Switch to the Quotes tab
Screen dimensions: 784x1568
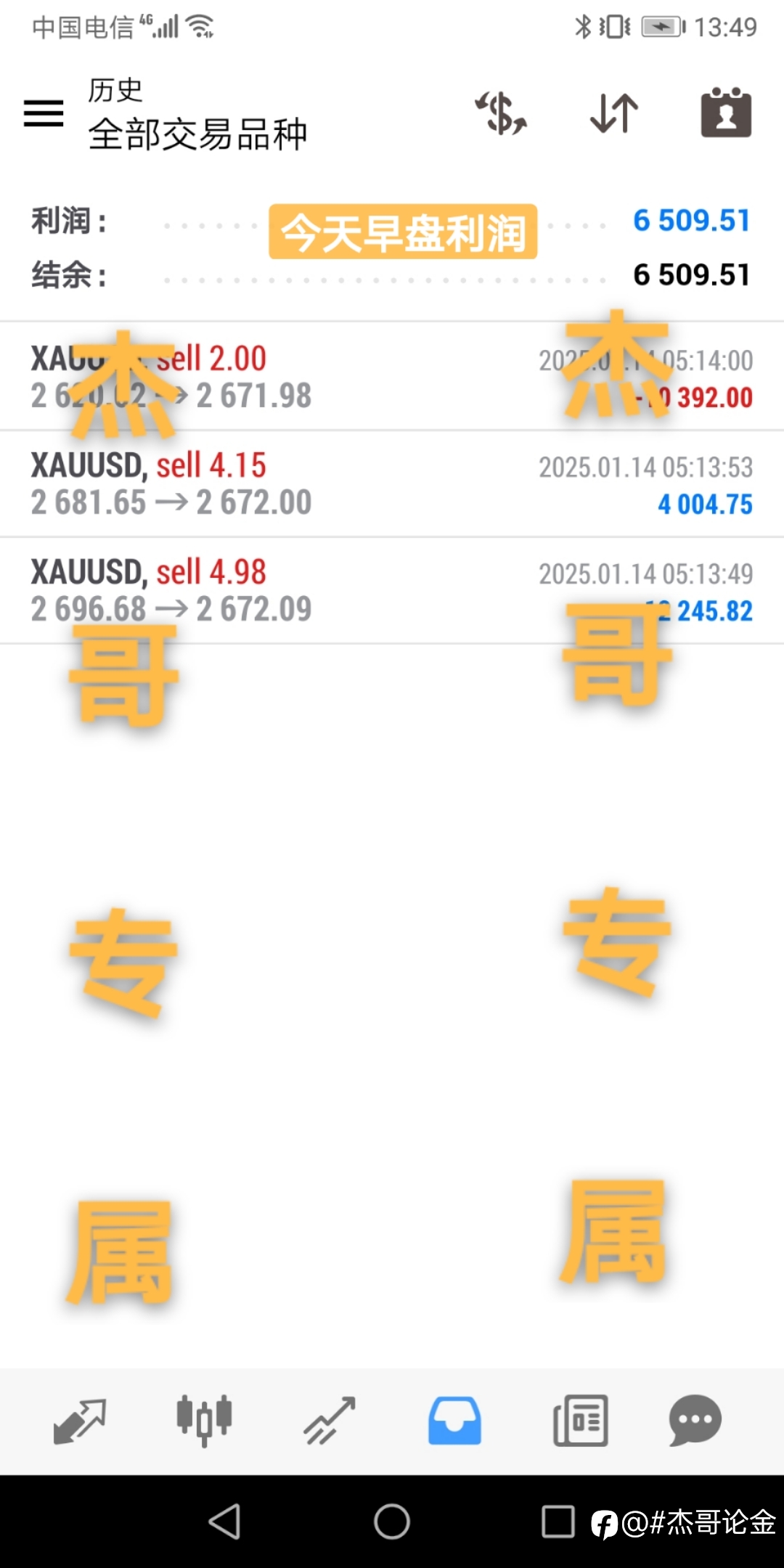pos(80,1421)
